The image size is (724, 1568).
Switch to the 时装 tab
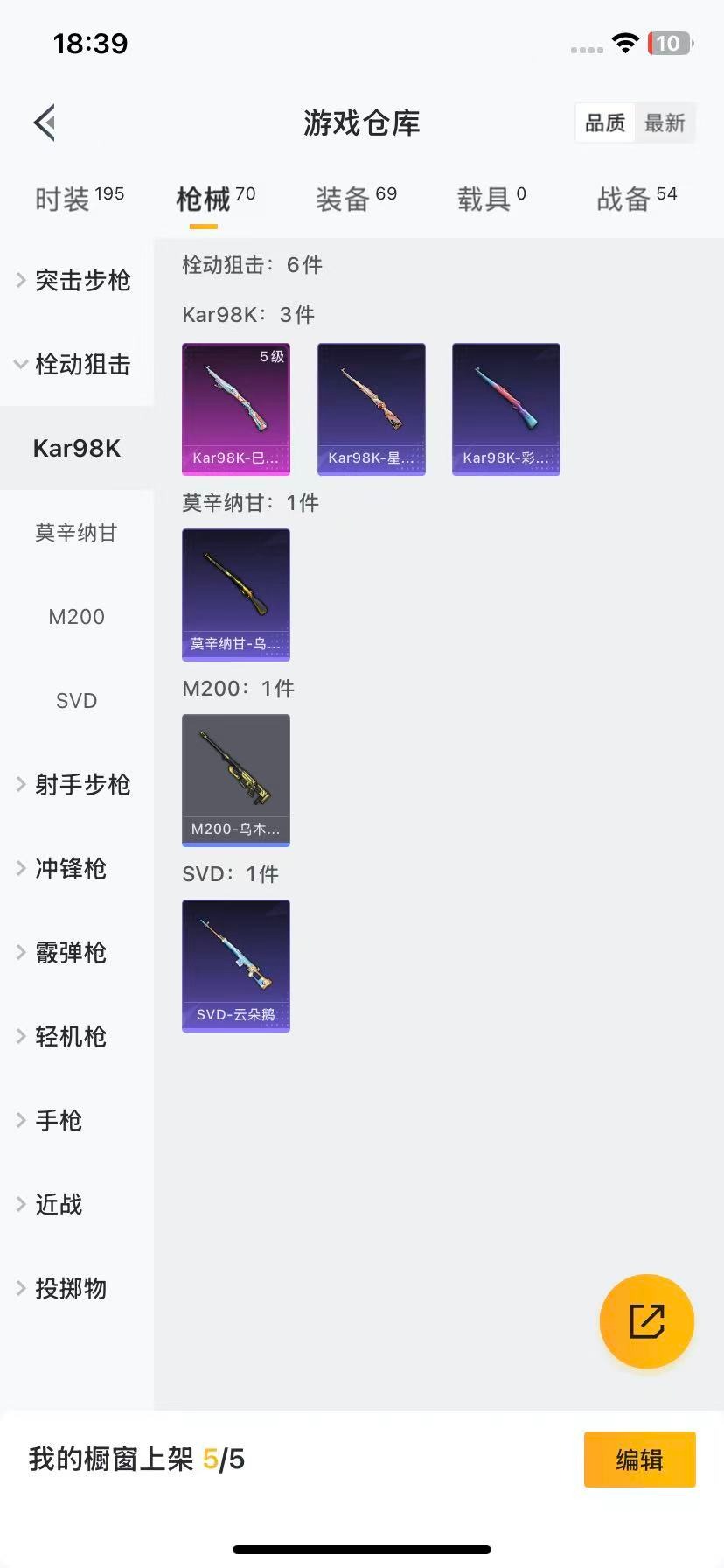coord(79,199)
